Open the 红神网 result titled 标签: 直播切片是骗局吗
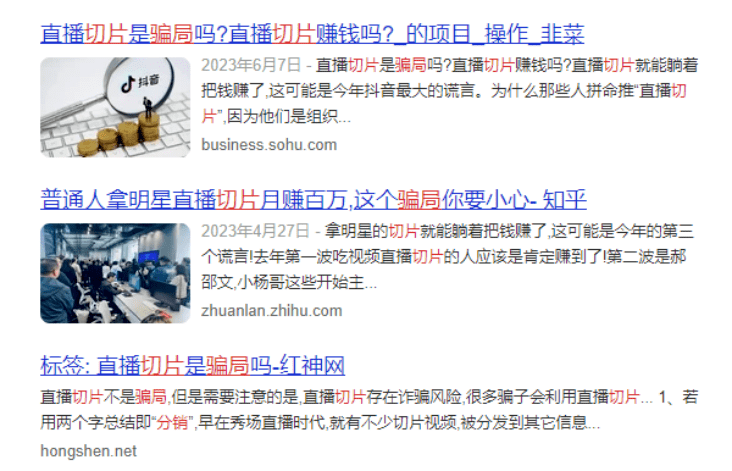 tap(192, 364)
